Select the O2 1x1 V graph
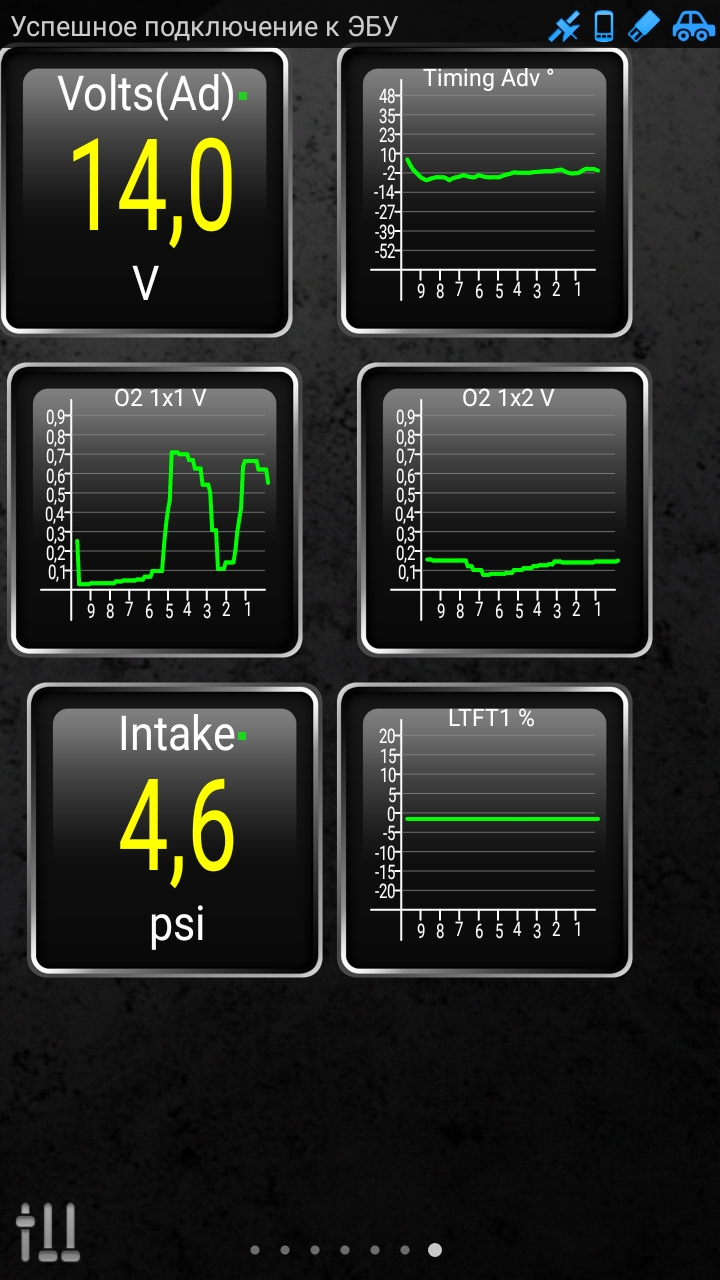Viewport: 720px width, 1280px height. coord(155,510)
